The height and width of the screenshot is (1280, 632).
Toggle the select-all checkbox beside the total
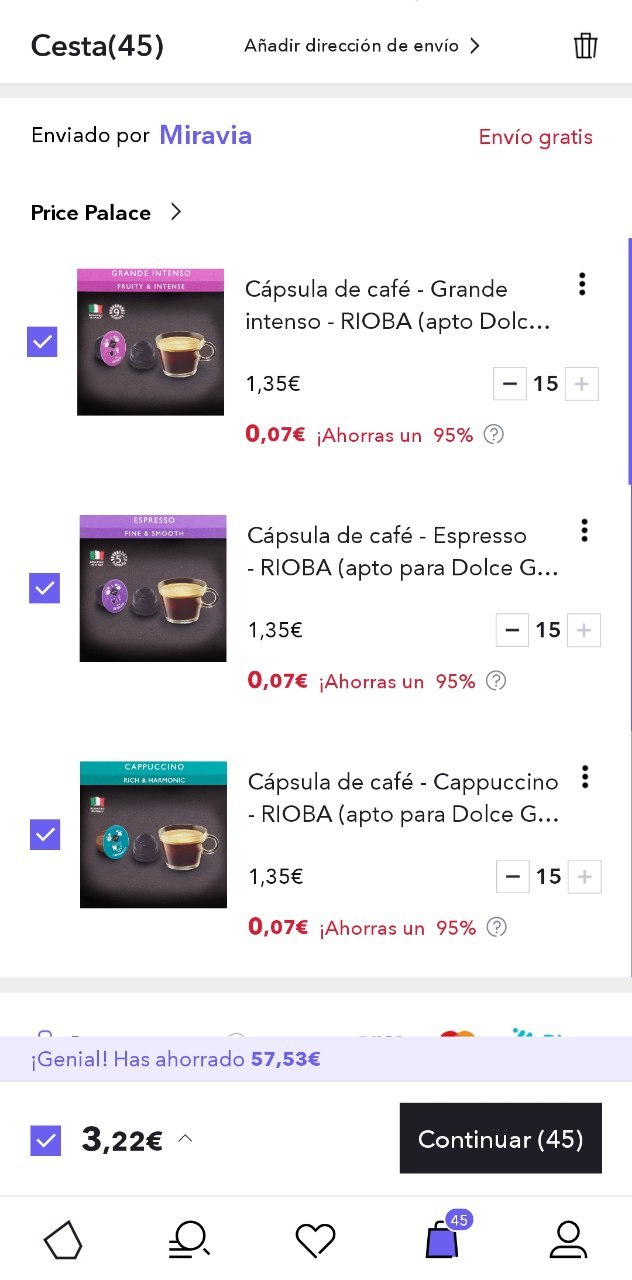(x=46, y=1140)
